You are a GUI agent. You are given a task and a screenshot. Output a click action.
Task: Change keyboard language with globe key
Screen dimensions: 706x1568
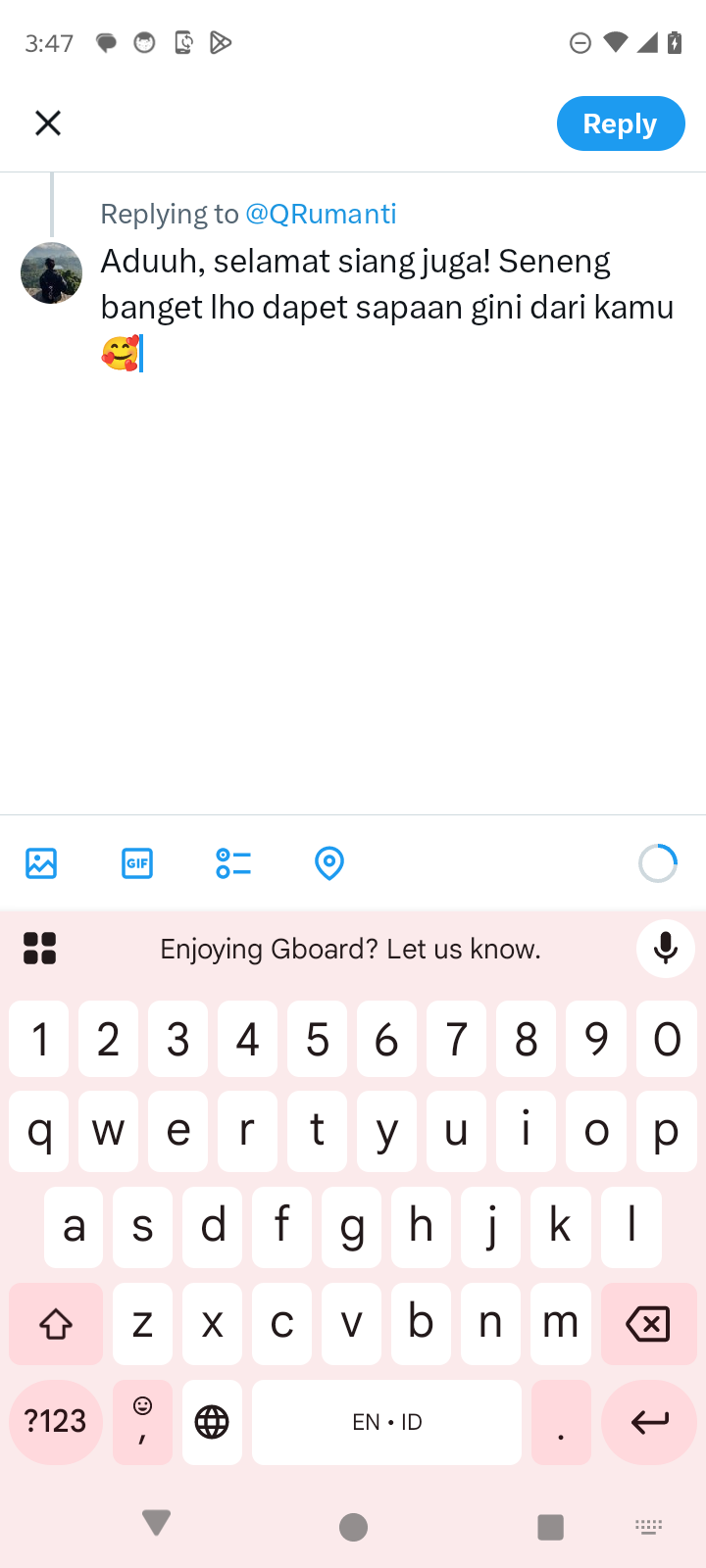coord(212,1421)
